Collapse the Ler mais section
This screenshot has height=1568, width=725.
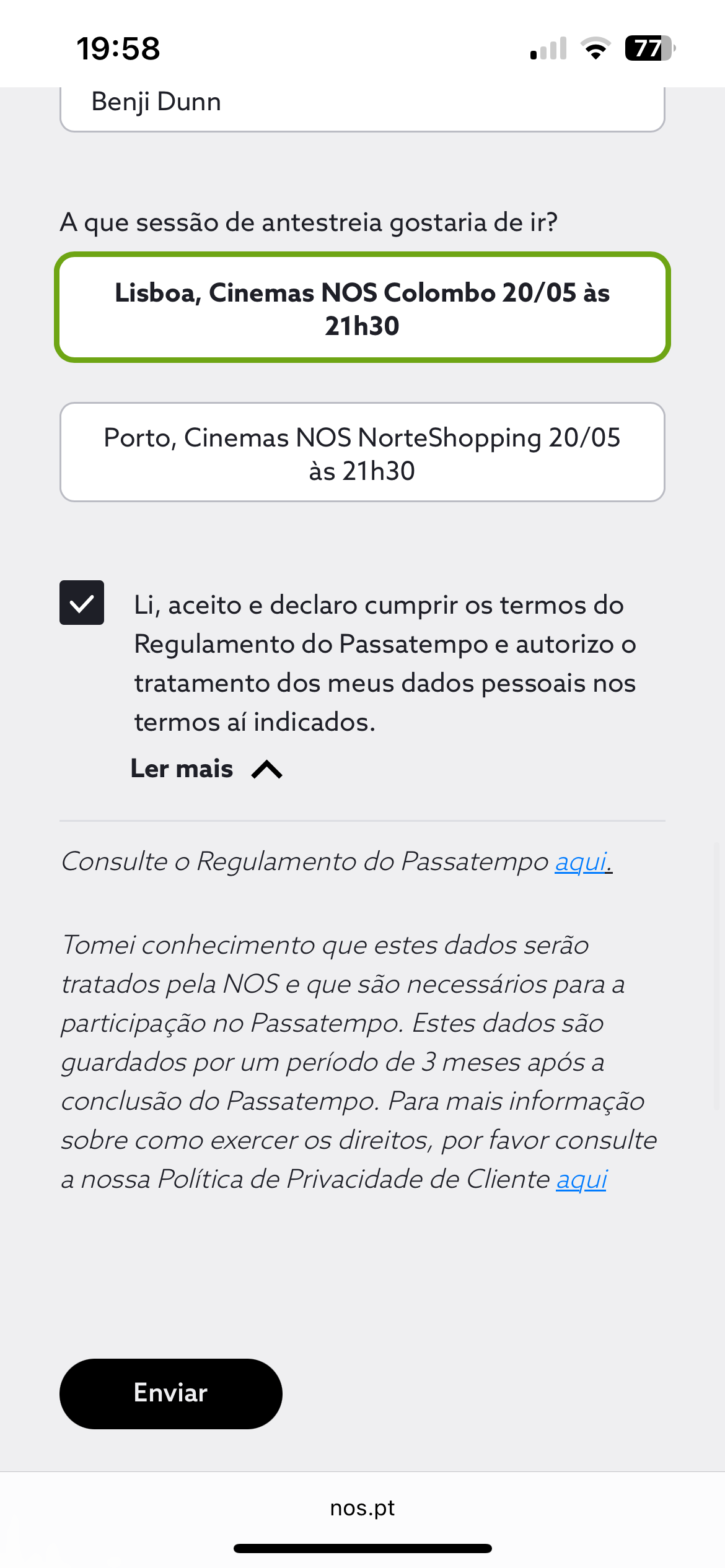pyautogui.click(x=206, y=769)
